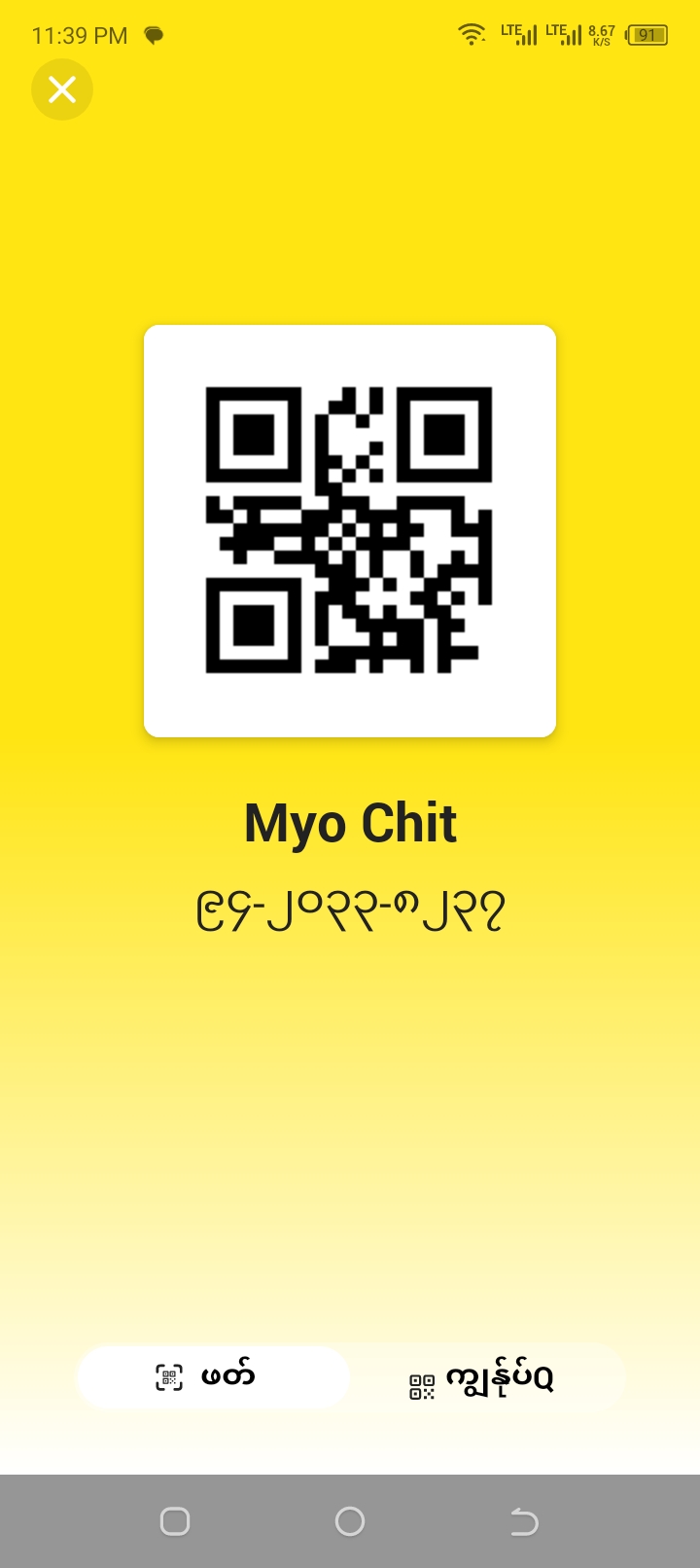The width and height of the screenshot is (700, 1568).
Task: Open recent apps
Action: tap(175, 1521)
